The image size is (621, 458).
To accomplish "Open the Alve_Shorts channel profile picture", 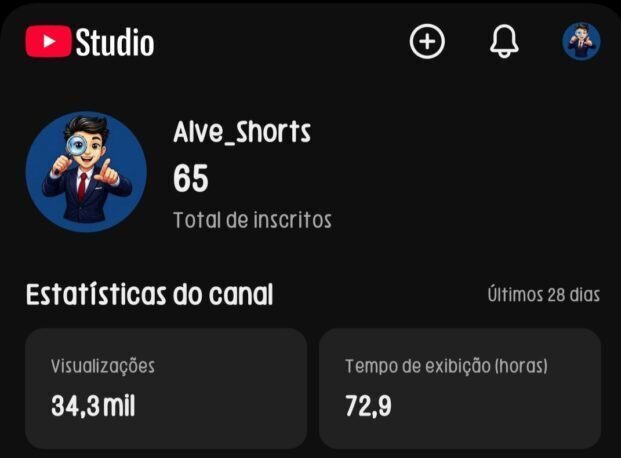I will pos(86,172).
